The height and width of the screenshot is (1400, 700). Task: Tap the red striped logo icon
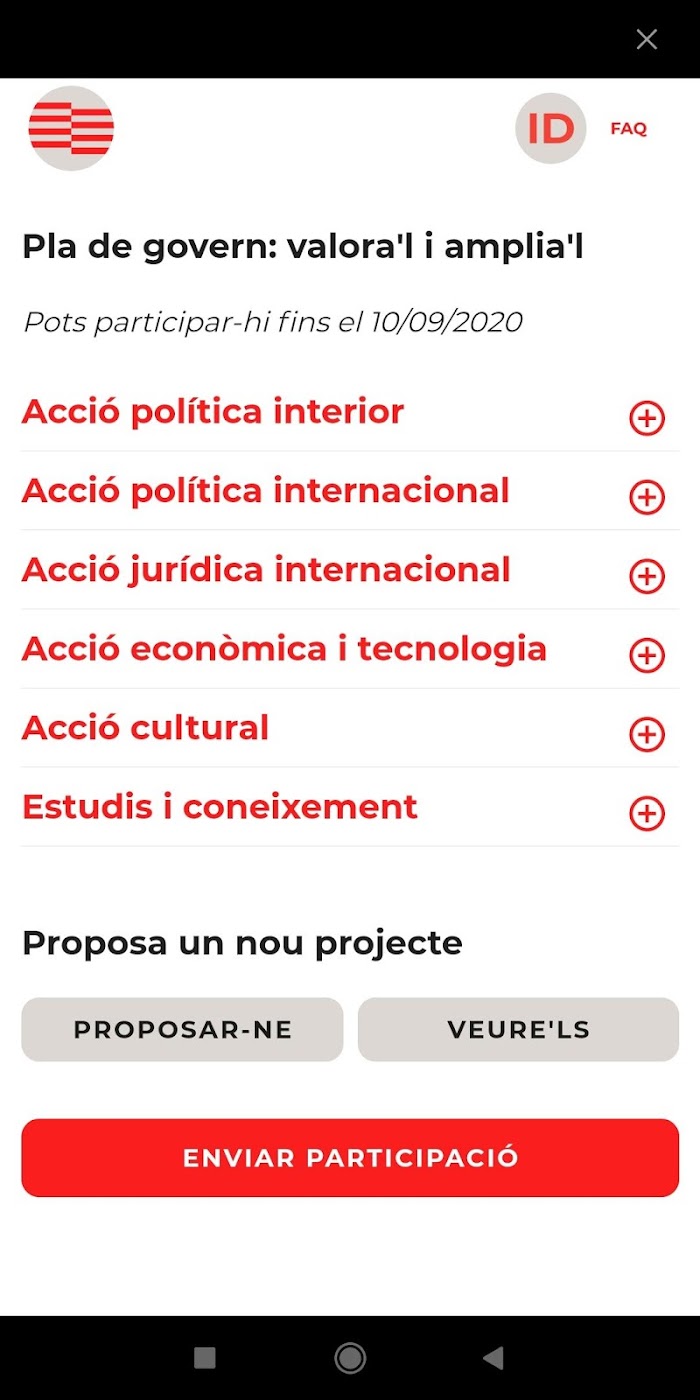coord(71,128)
